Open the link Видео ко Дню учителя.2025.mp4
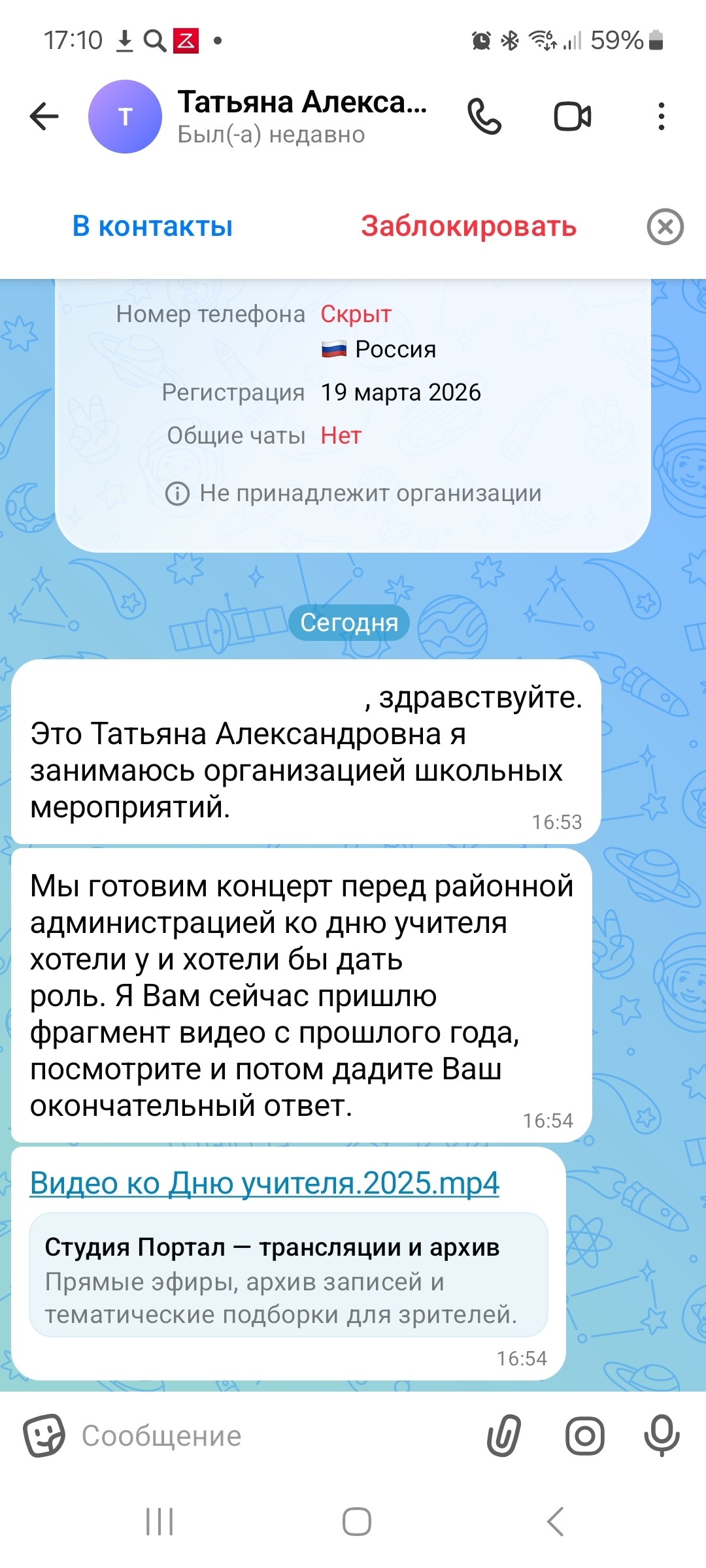Screen dimensions: 706x1568 coord(265,1183)
